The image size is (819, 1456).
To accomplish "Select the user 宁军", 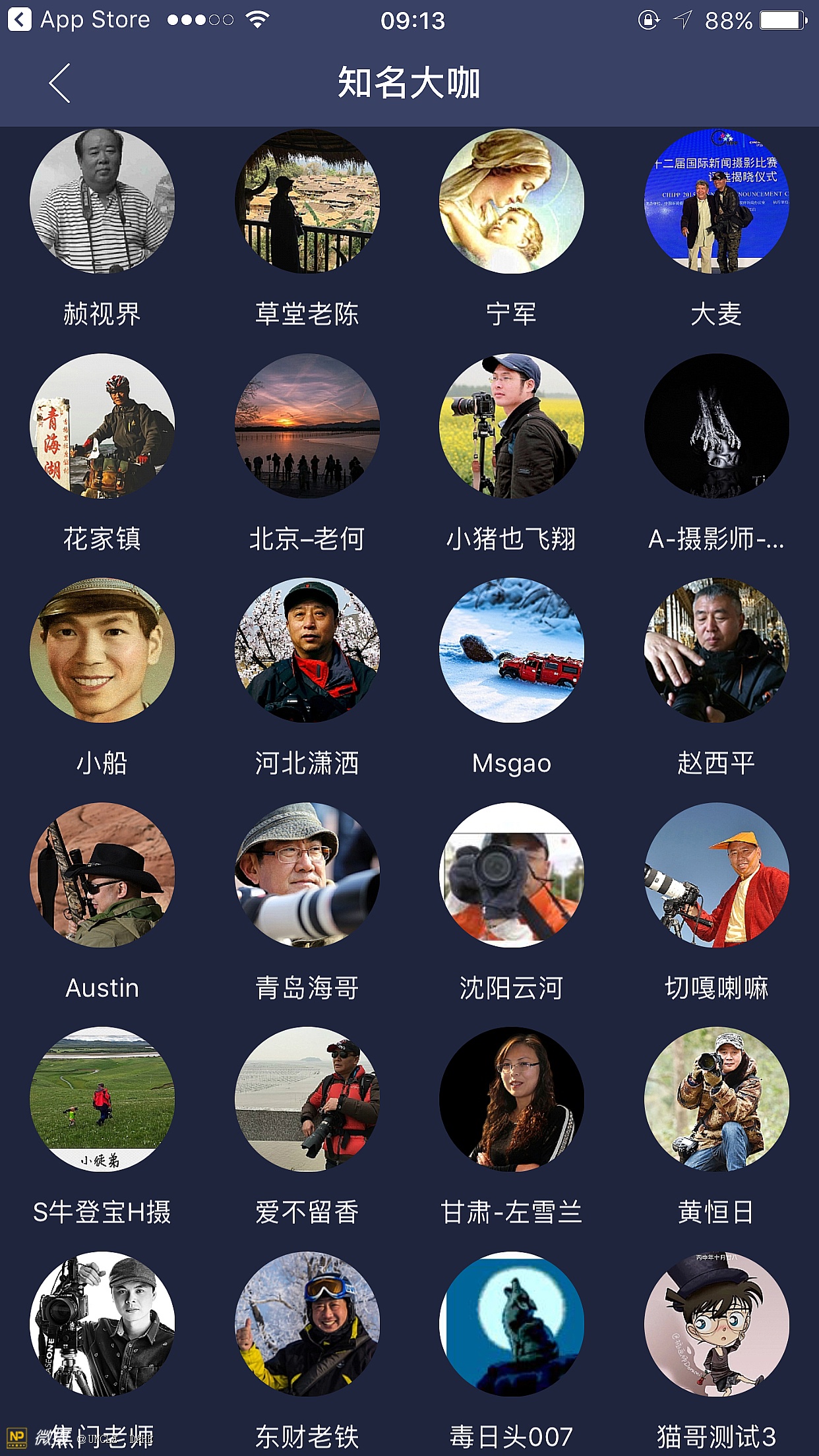I will [x=512, y=201].
